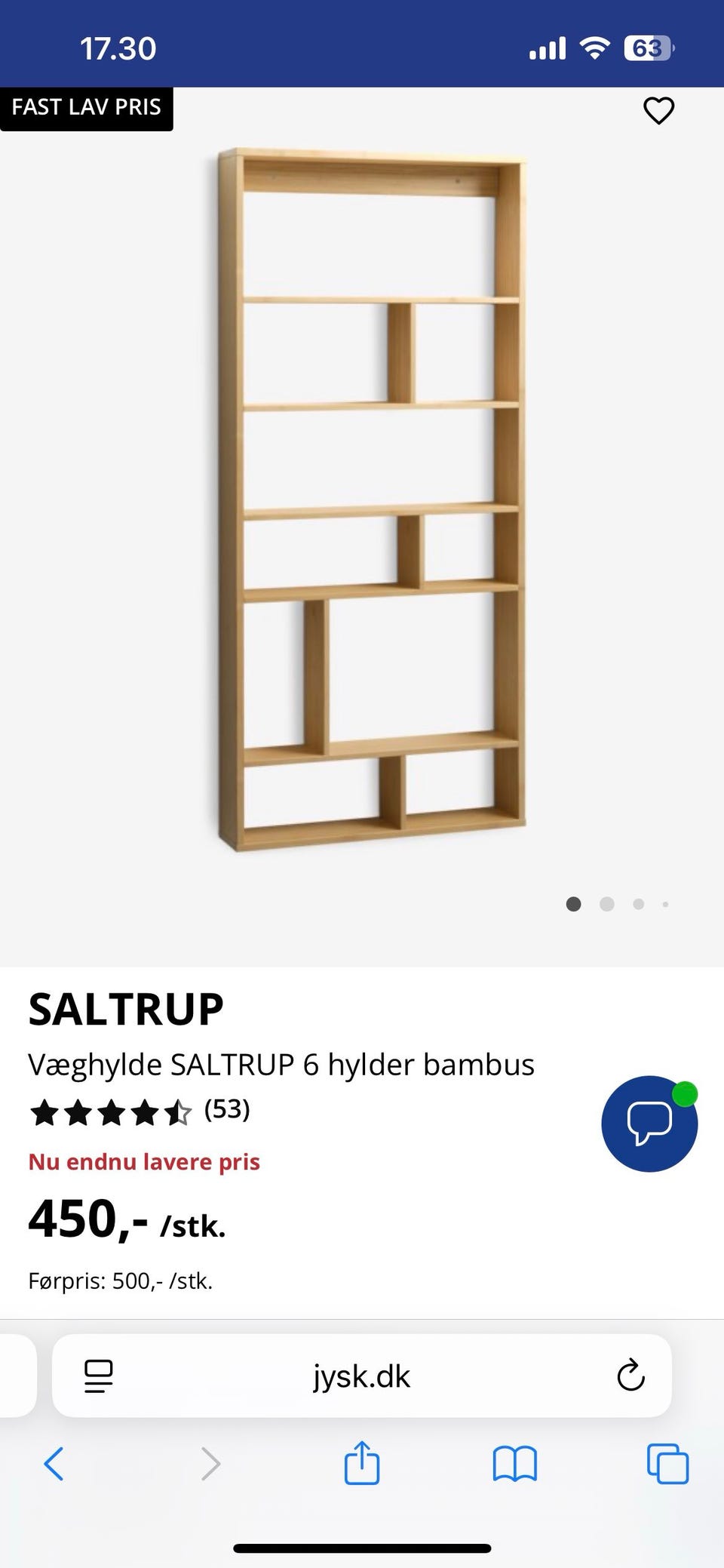Tap the second carousel dot
Screen dimensions: 724x1568
606,903
